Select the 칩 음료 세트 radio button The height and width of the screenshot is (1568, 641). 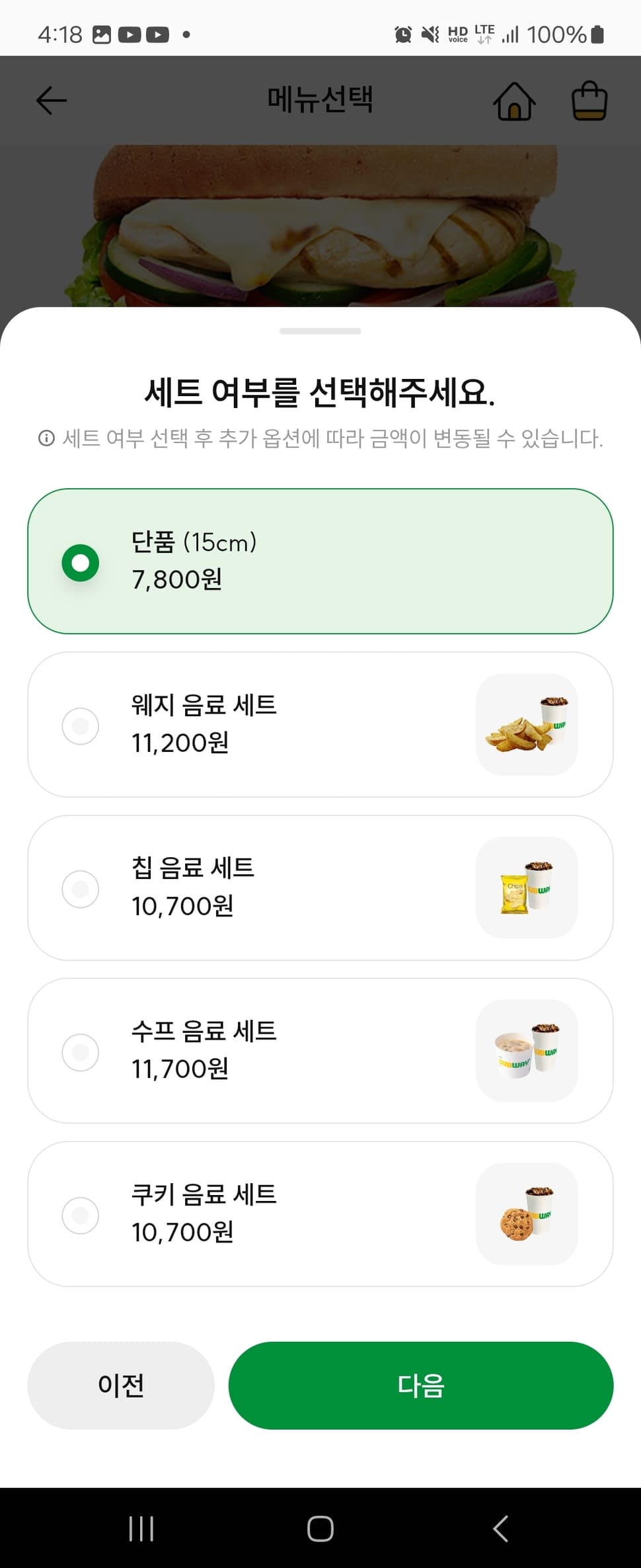80,889
